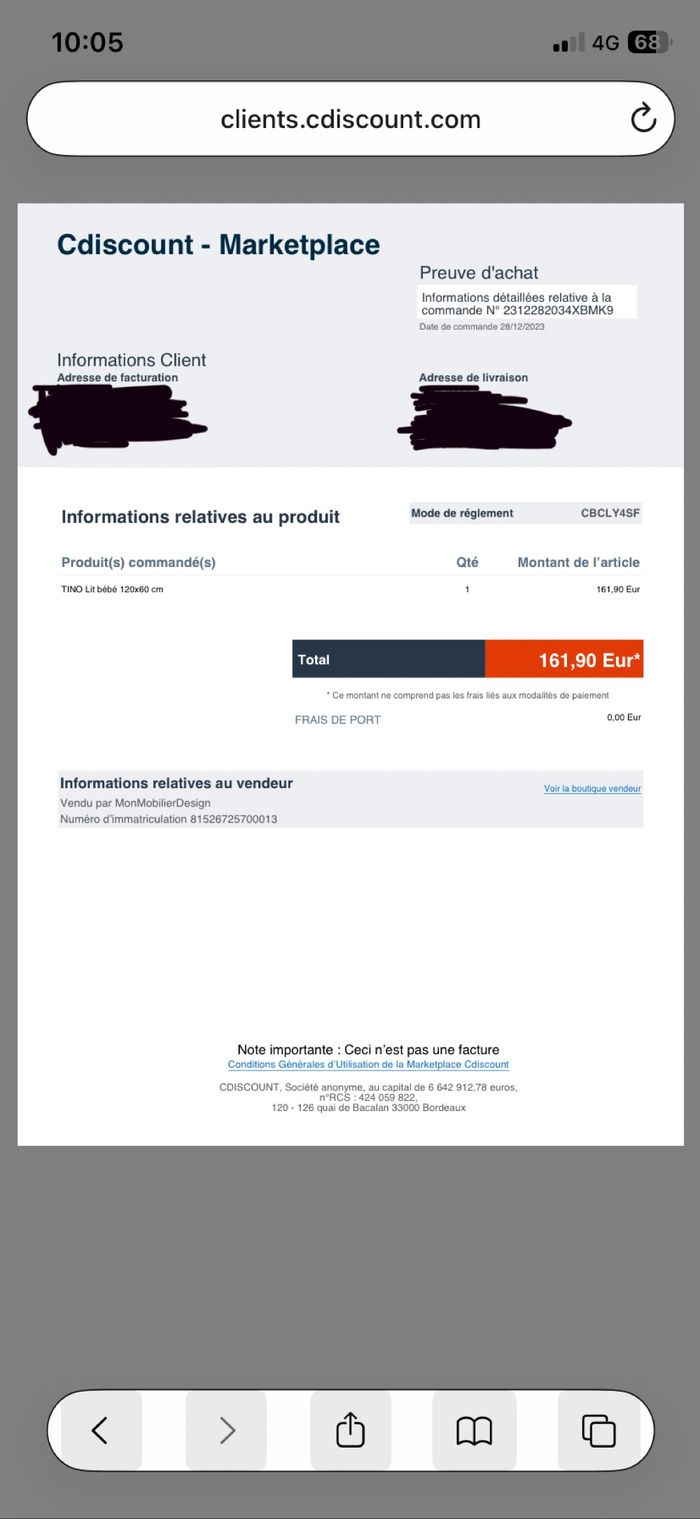Image resolution: width=700 pixels, height=1519 pixels.
Task: Go back to the previous page
Action: (x=100, y=1431)
